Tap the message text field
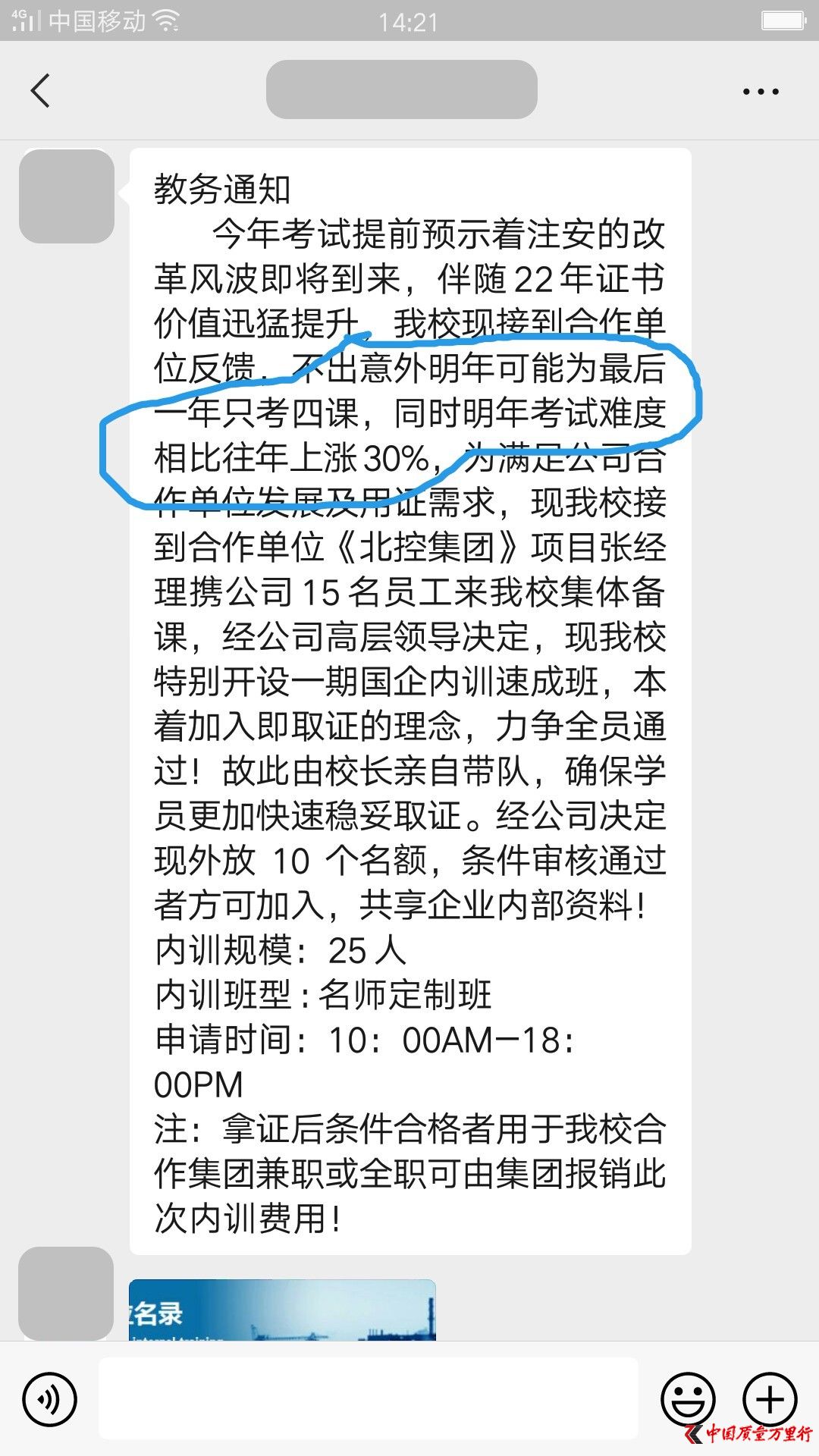819x1456 pixels. [x=369, y=1399]
